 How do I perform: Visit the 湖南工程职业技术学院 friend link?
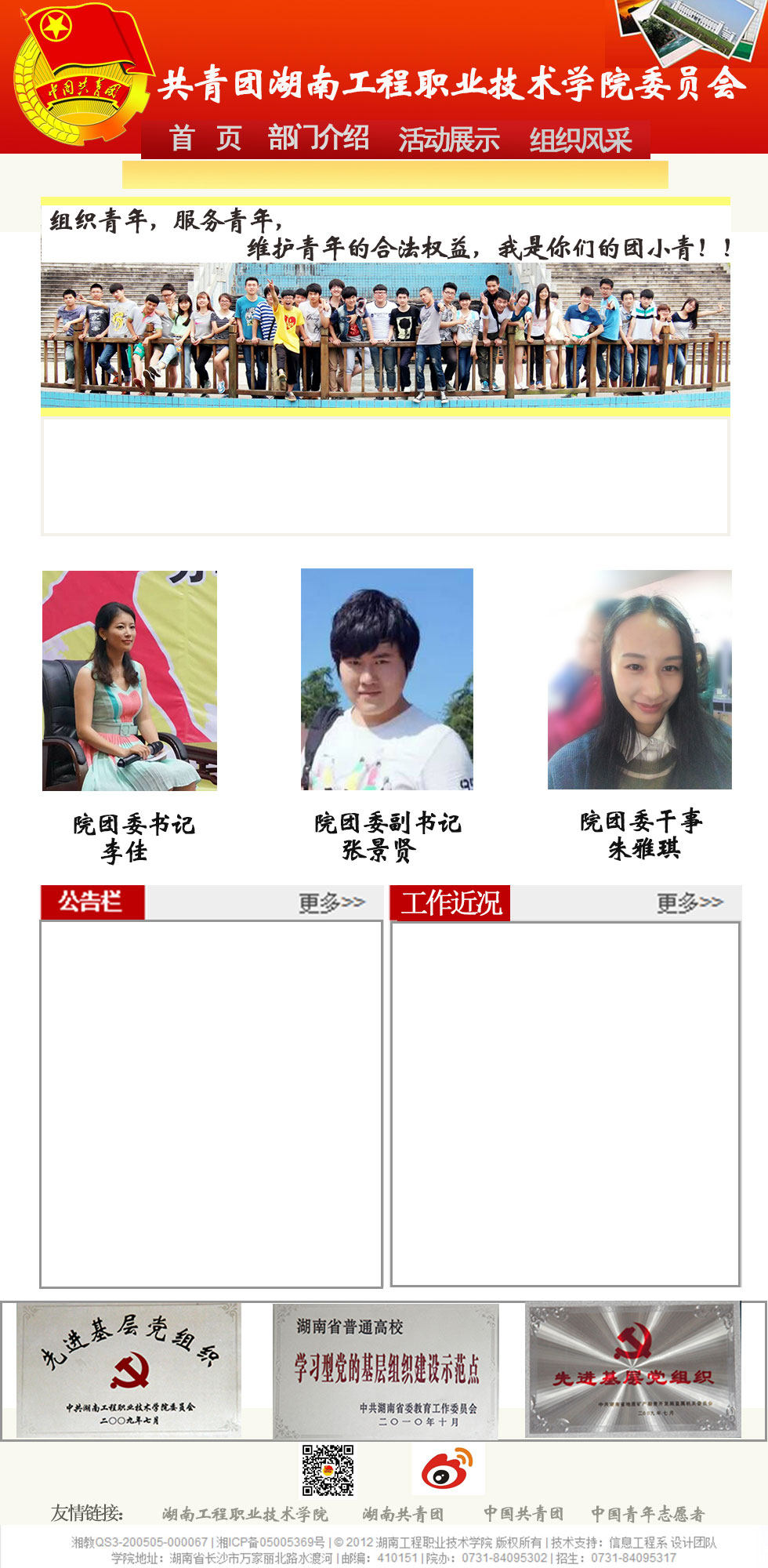pyautogui.click(x=245, y=1514)
